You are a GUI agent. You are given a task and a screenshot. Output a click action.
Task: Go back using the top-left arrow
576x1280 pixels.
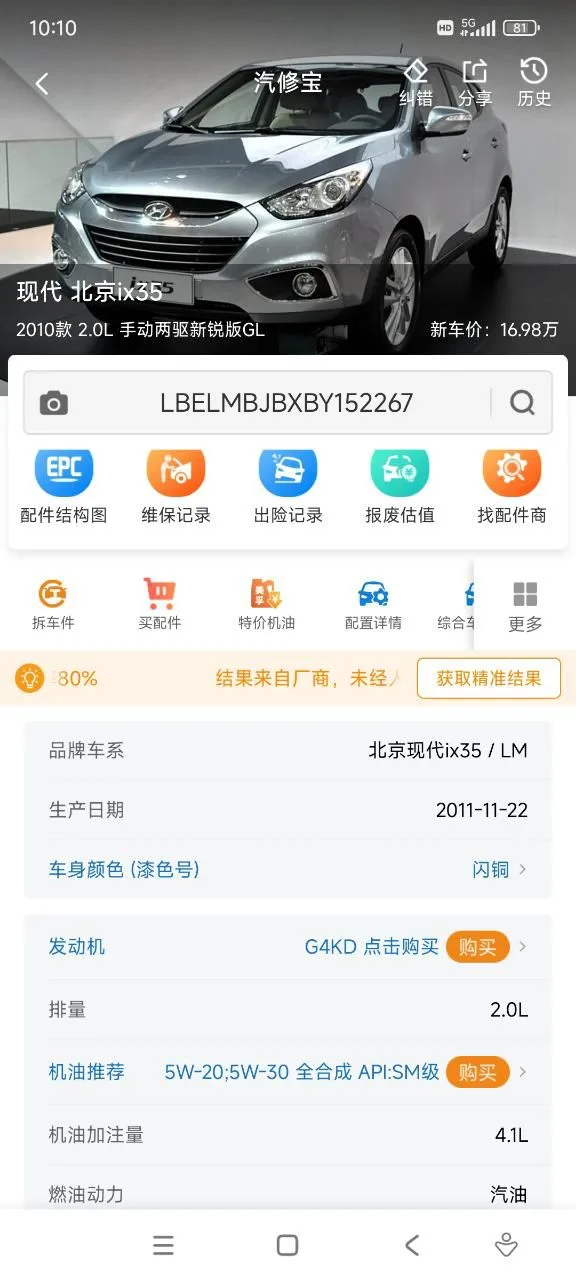[x=42, y=83]
